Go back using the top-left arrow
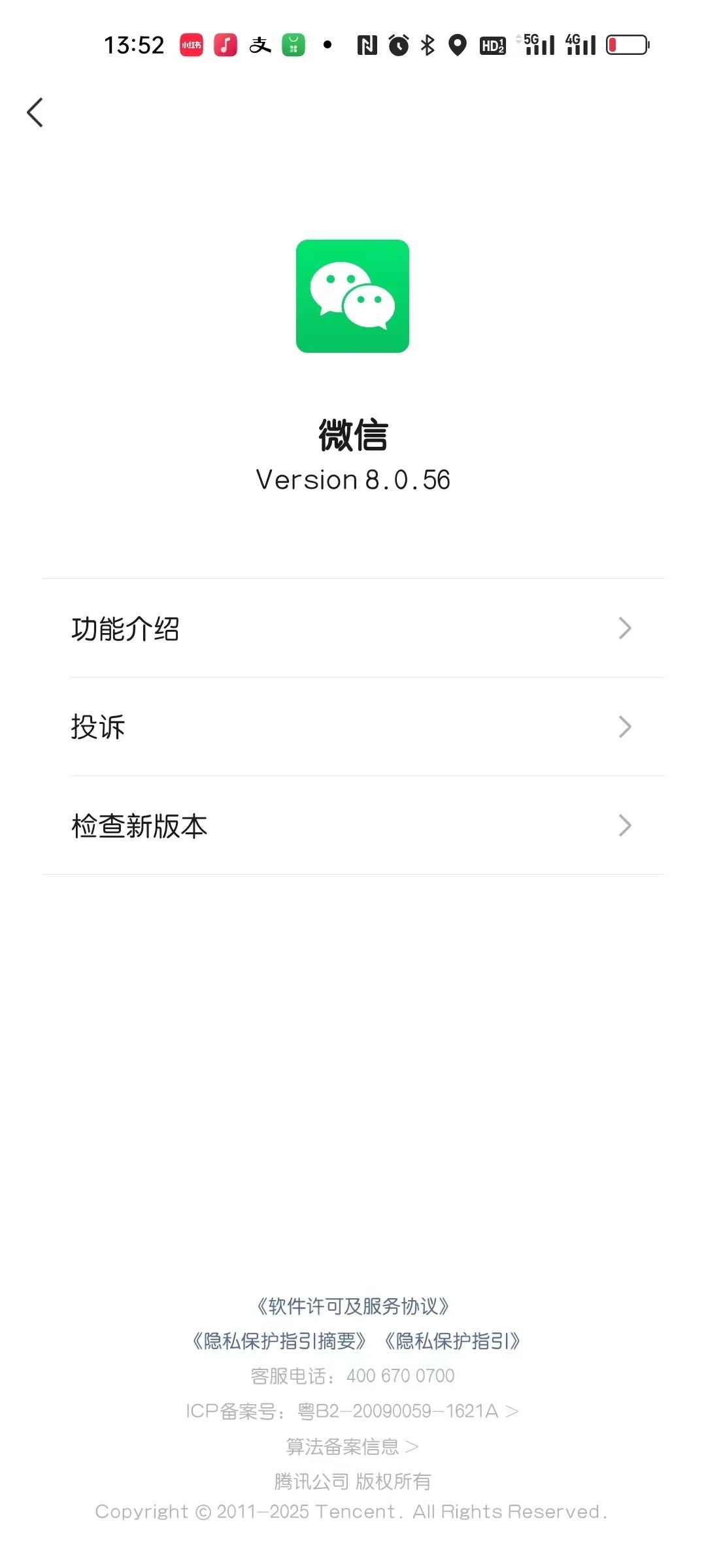706x1568 pixels. pyautogui.click(x=35, y=112)
